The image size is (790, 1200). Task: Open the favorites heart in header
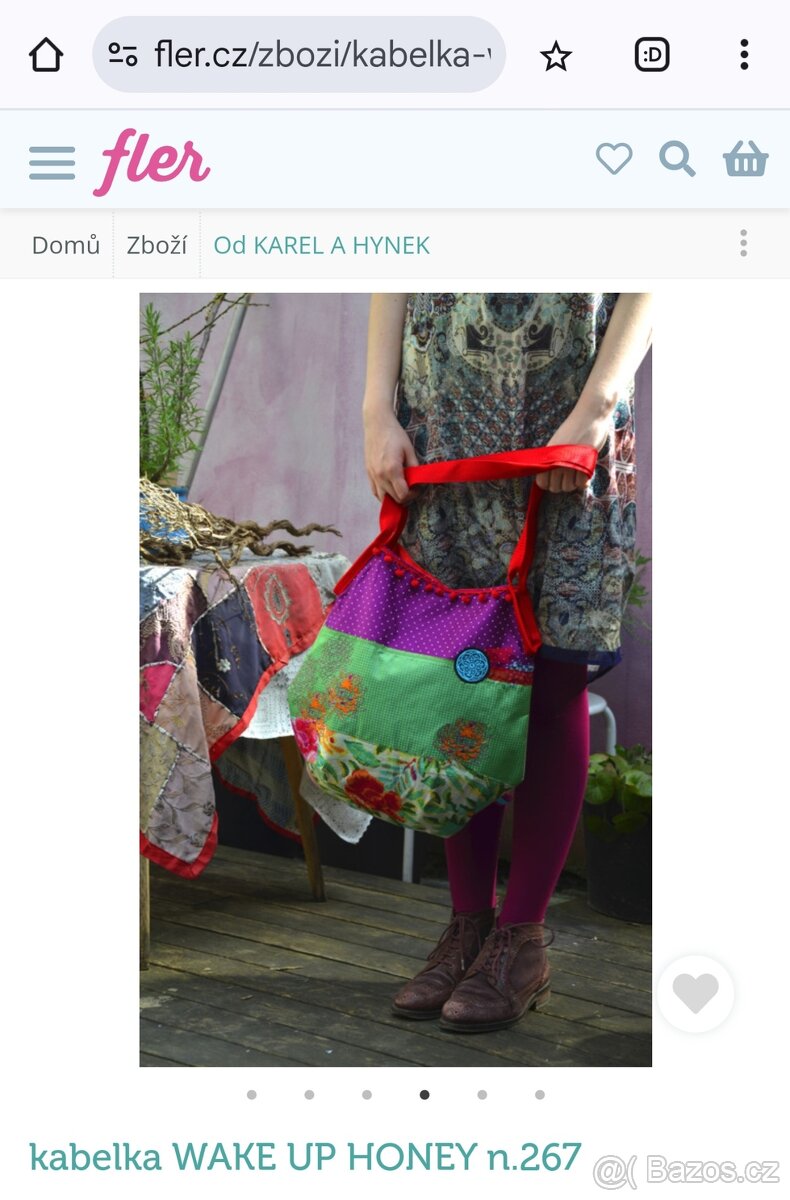pos(614,159)
